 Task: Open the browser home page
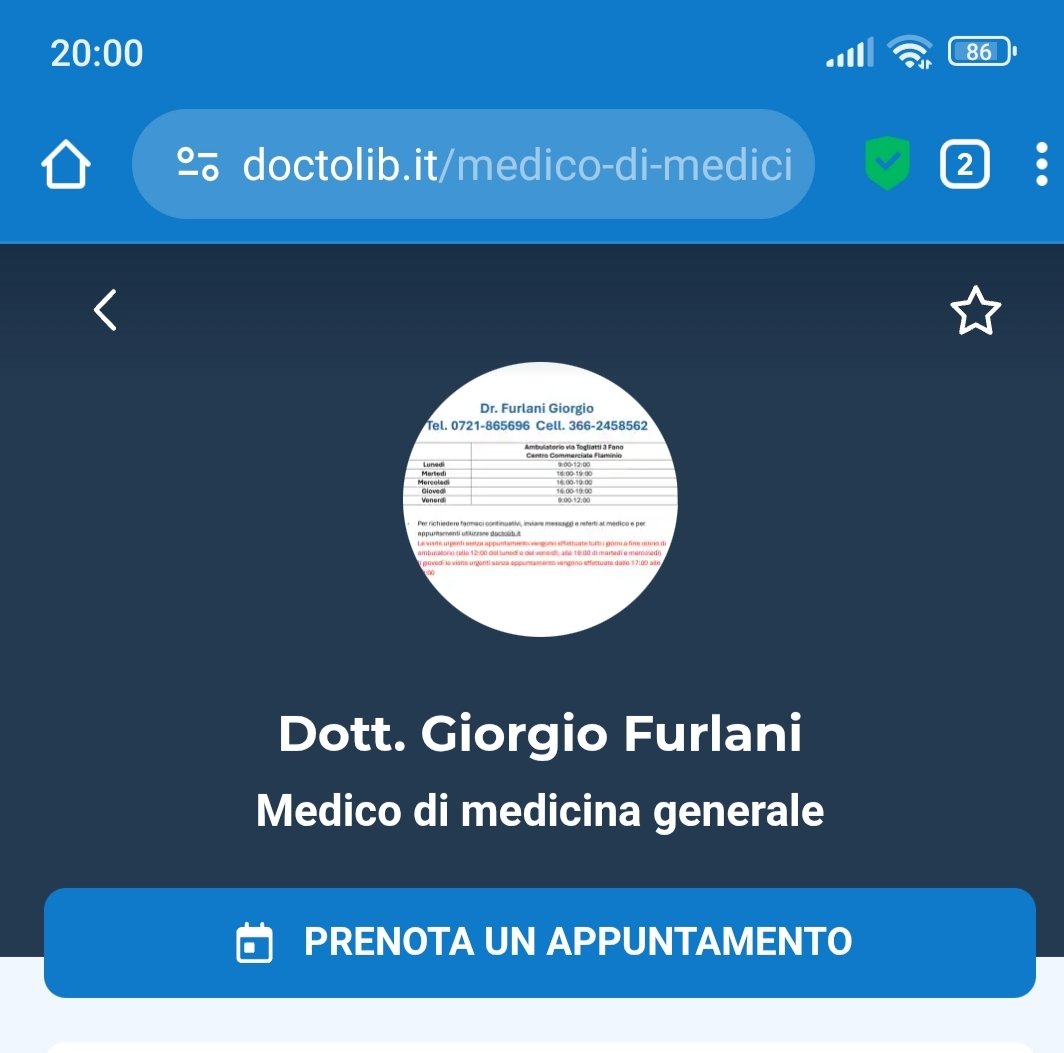pos(66,164)
